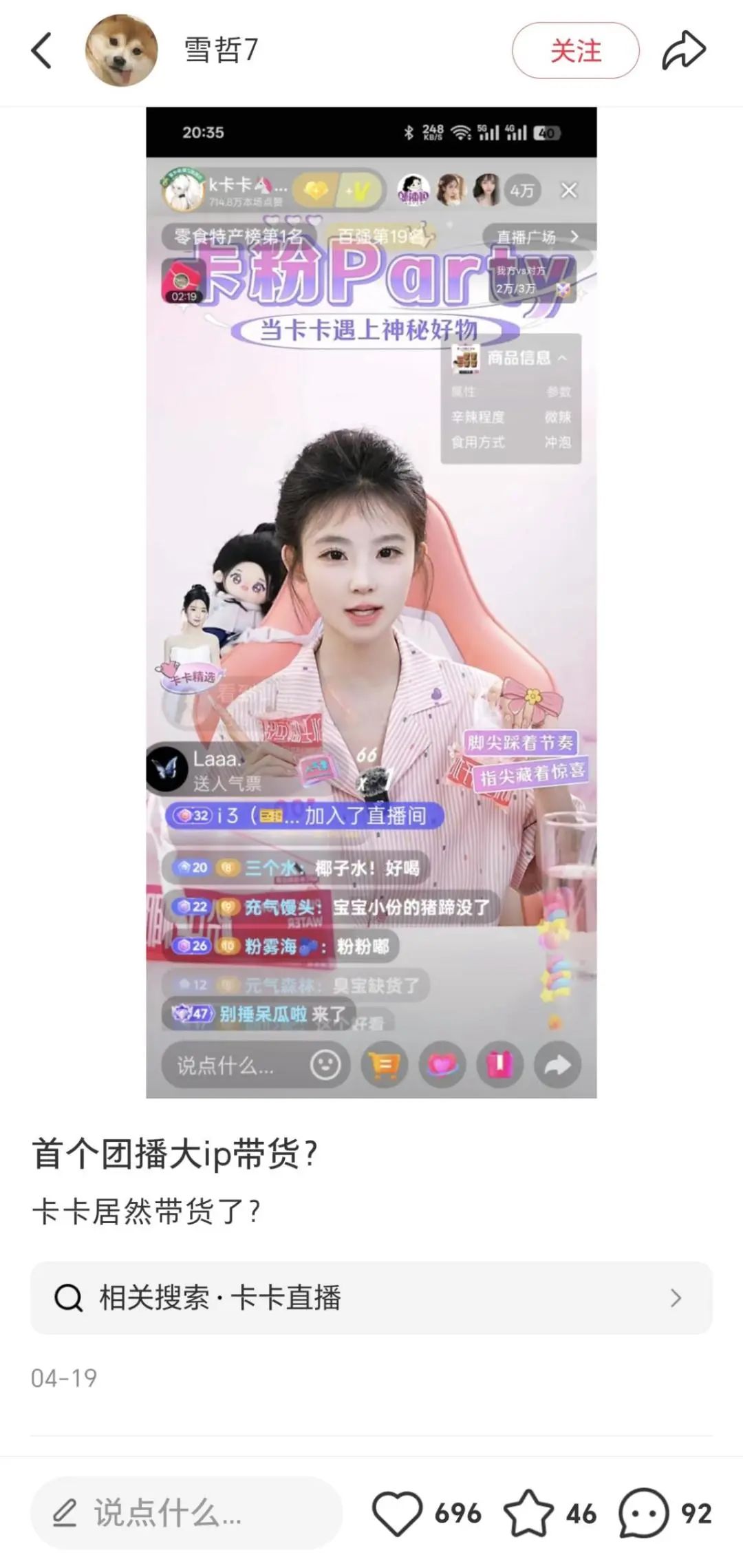Share this post via the arrow icon
Image resolution: width=743 pixels, height=1568 pixels.
(684, 51)
